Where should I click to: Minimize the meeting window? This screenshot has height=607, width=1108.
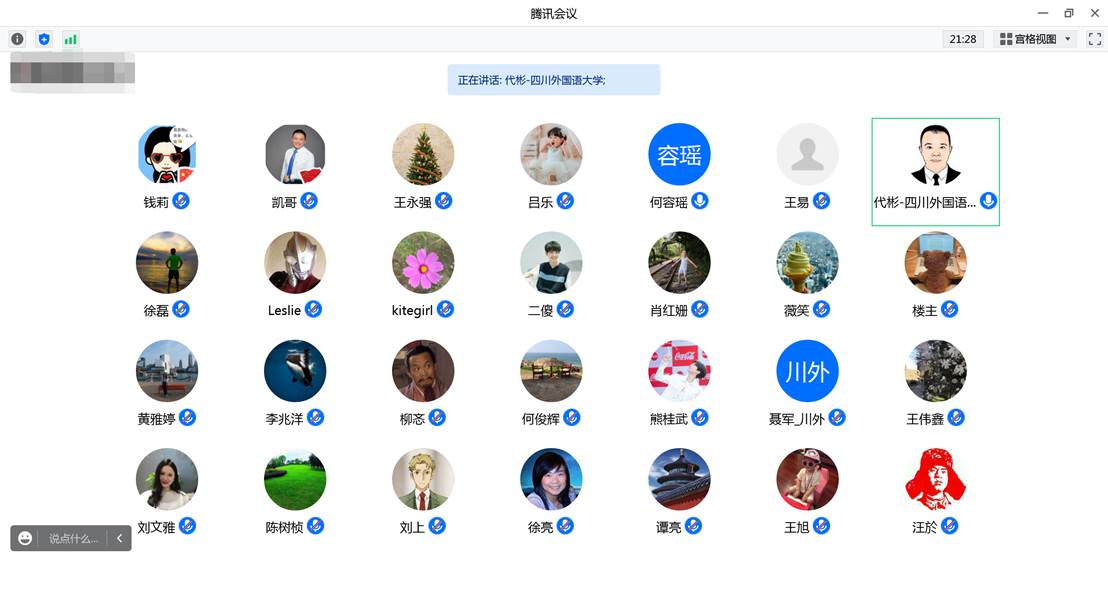tap(1043, 13)
